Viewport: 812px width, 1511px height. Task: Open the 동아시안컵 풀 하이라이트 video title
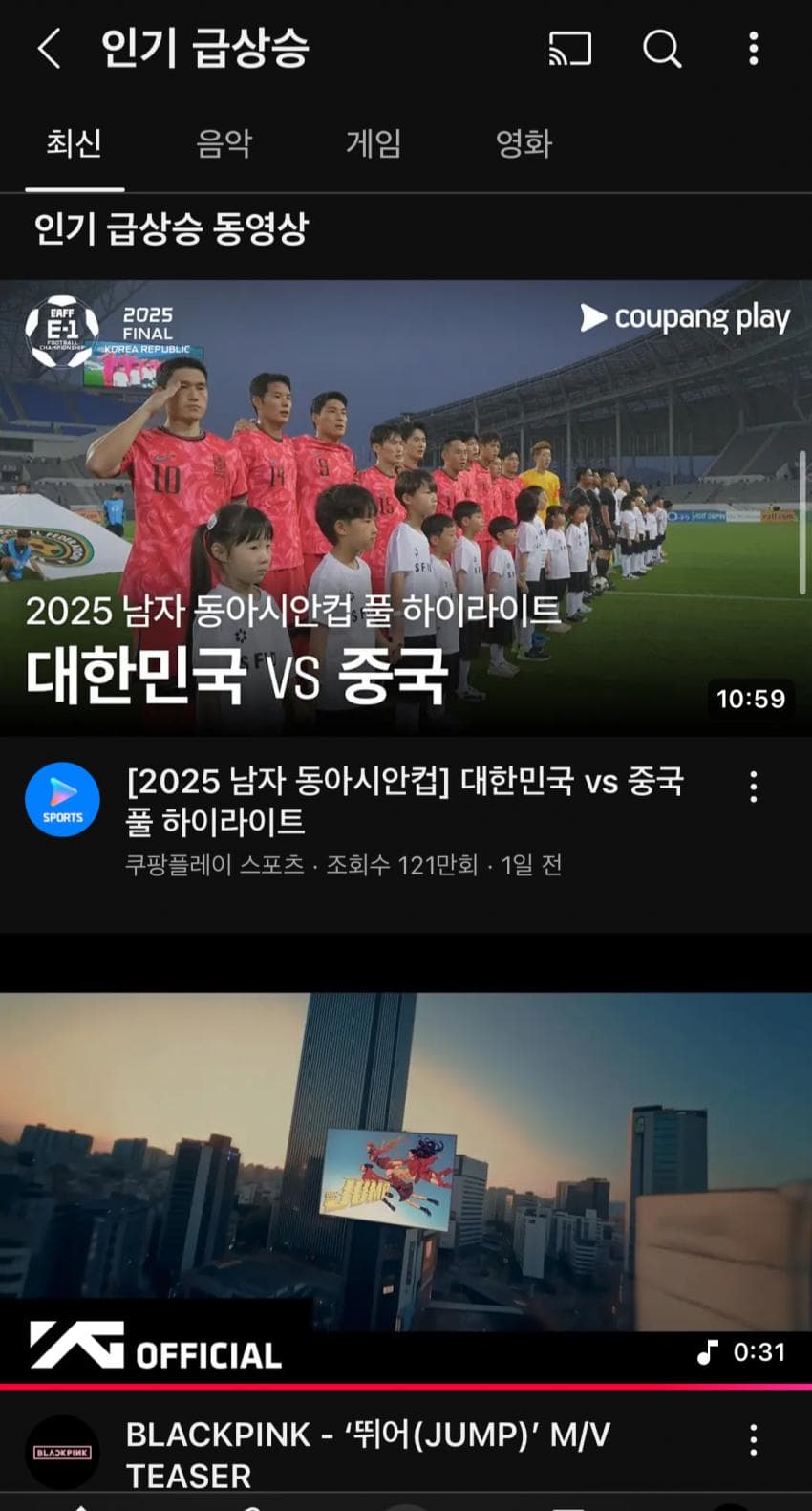[405, 801]
